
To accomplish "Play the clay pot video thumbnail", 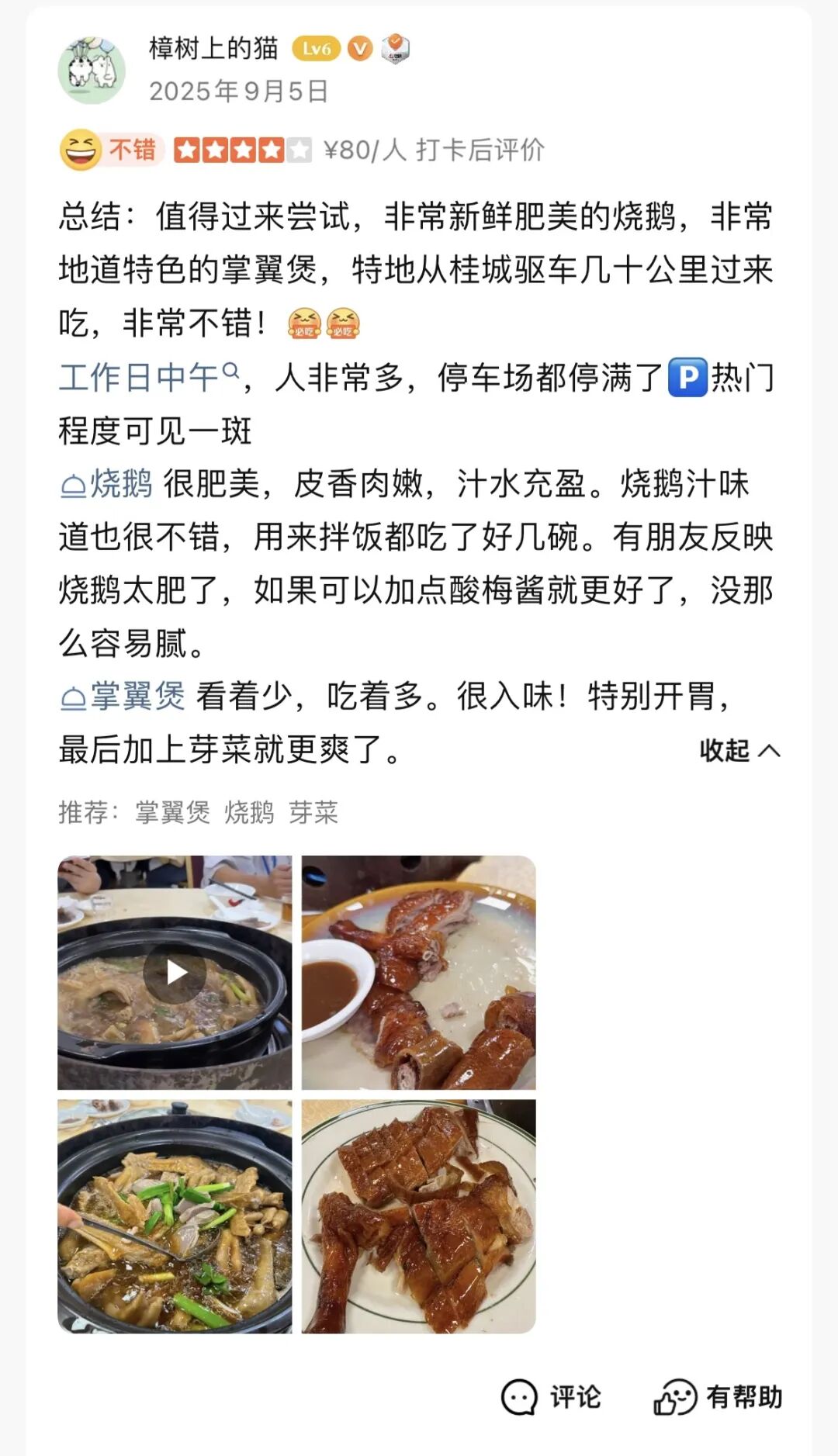I will tap(175, 973).
